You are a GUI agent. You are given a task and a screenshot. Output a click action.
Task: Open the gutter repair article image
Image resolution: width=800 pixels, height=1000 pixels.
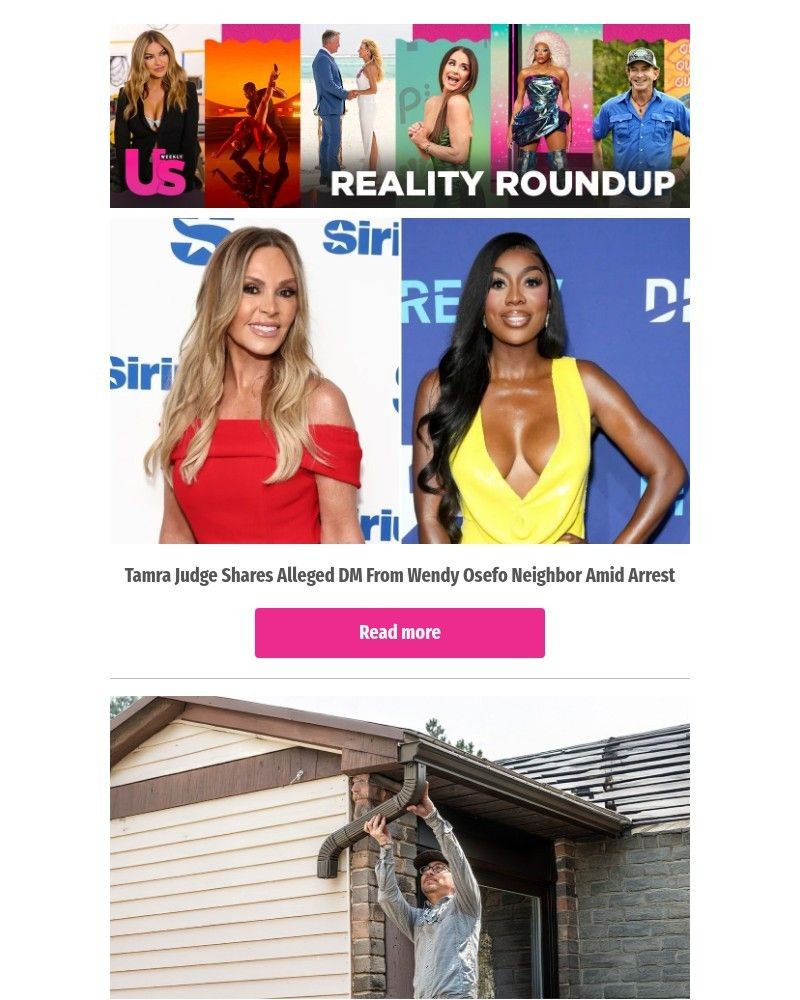(x=400, y=848)
